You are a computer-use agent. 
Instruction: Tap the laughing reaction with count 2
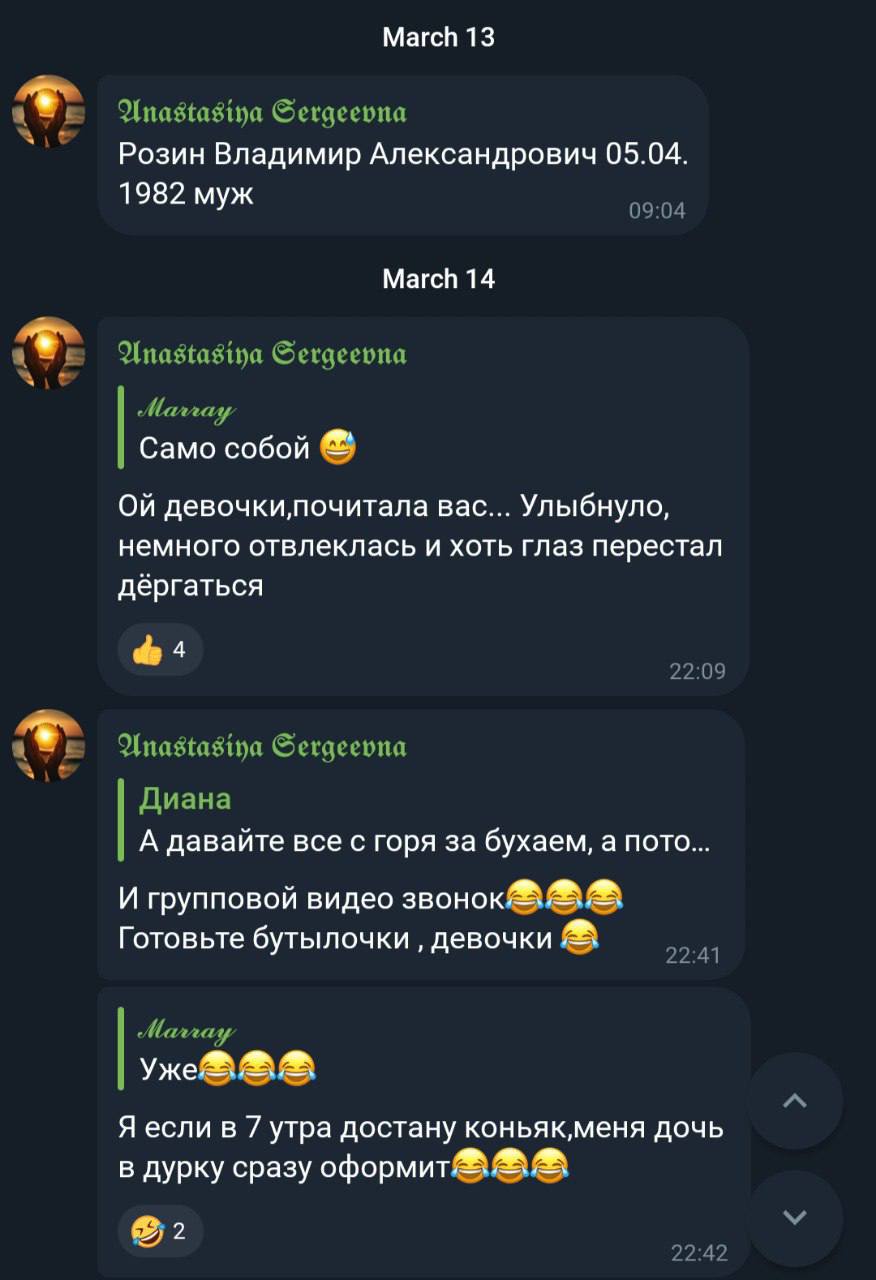click(160, 1232)
